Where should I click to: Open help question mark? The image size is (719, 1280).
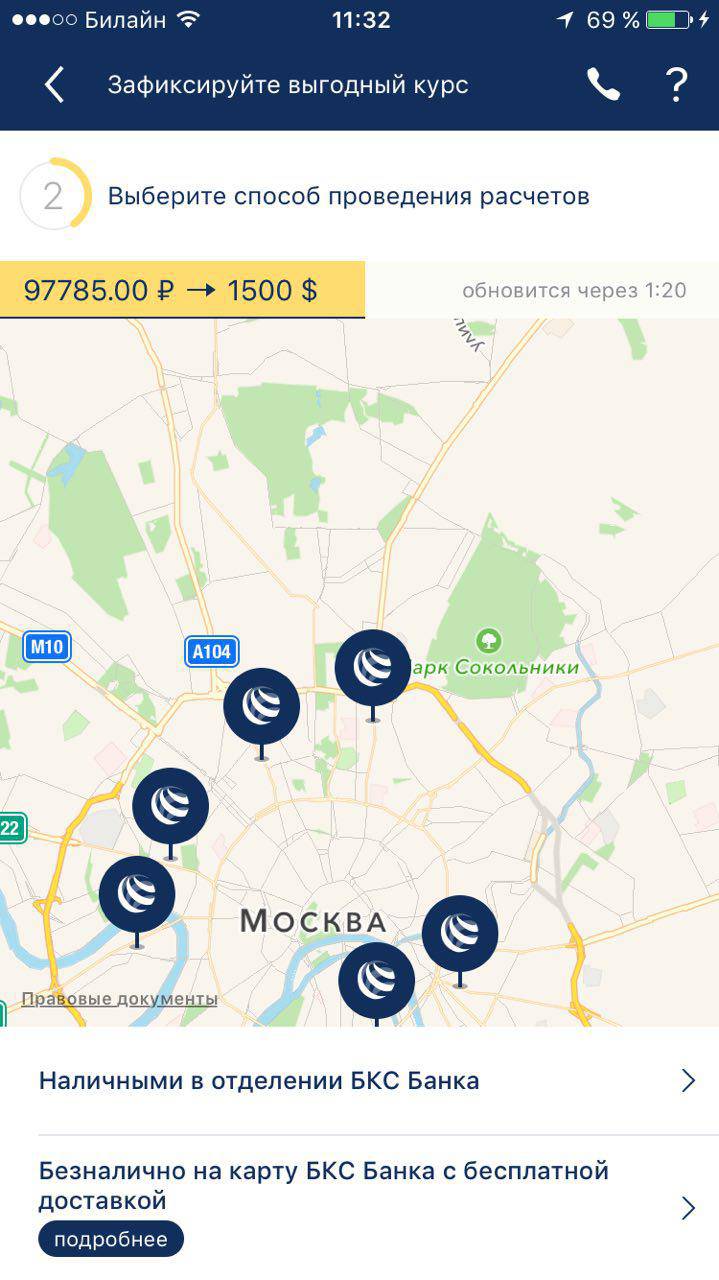click(676, 85)
